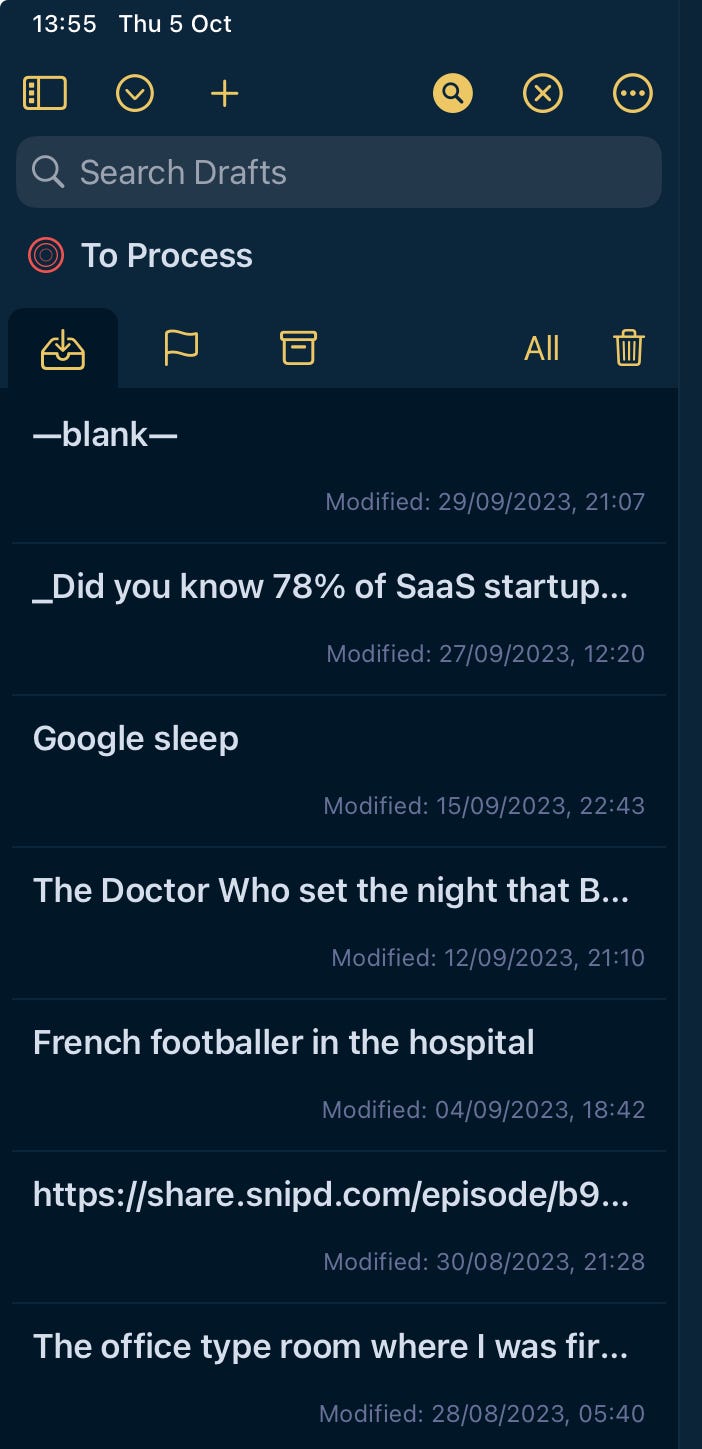702x1449 pixels.
Task: Switch to the Inbox tab
Action: 63,349
